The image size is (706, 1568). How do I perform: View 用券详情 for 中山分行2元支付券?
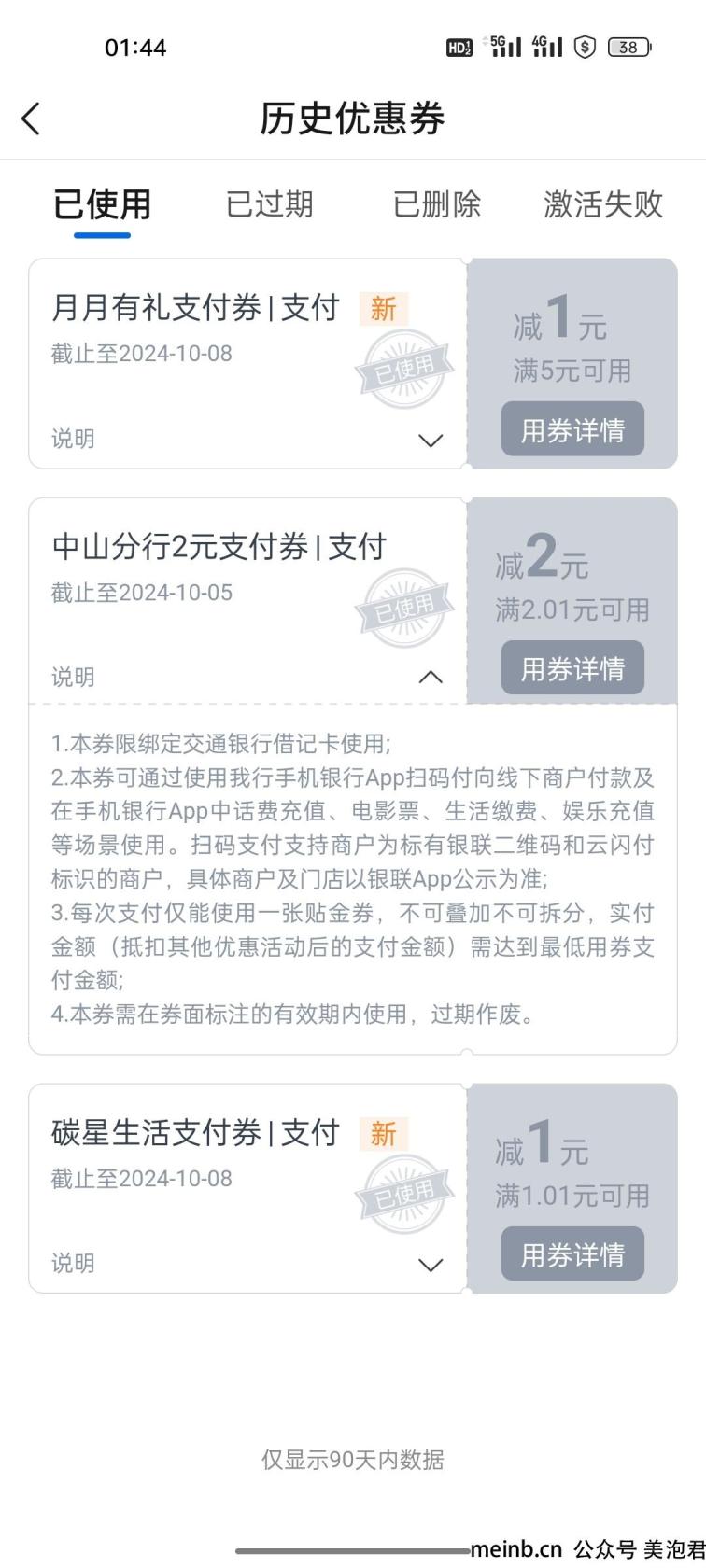click(572, 668)
